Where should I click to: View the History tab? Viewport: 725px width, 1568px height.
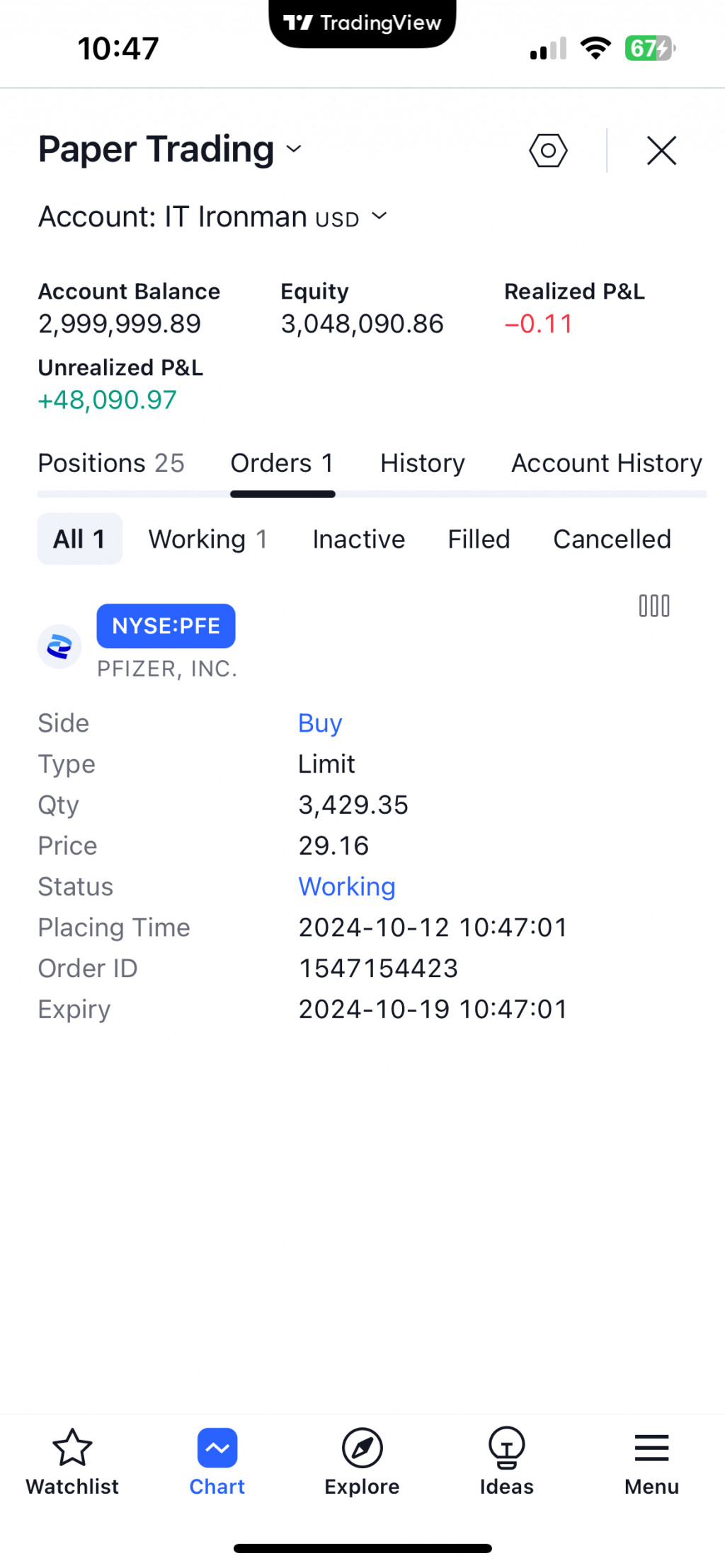423,463
